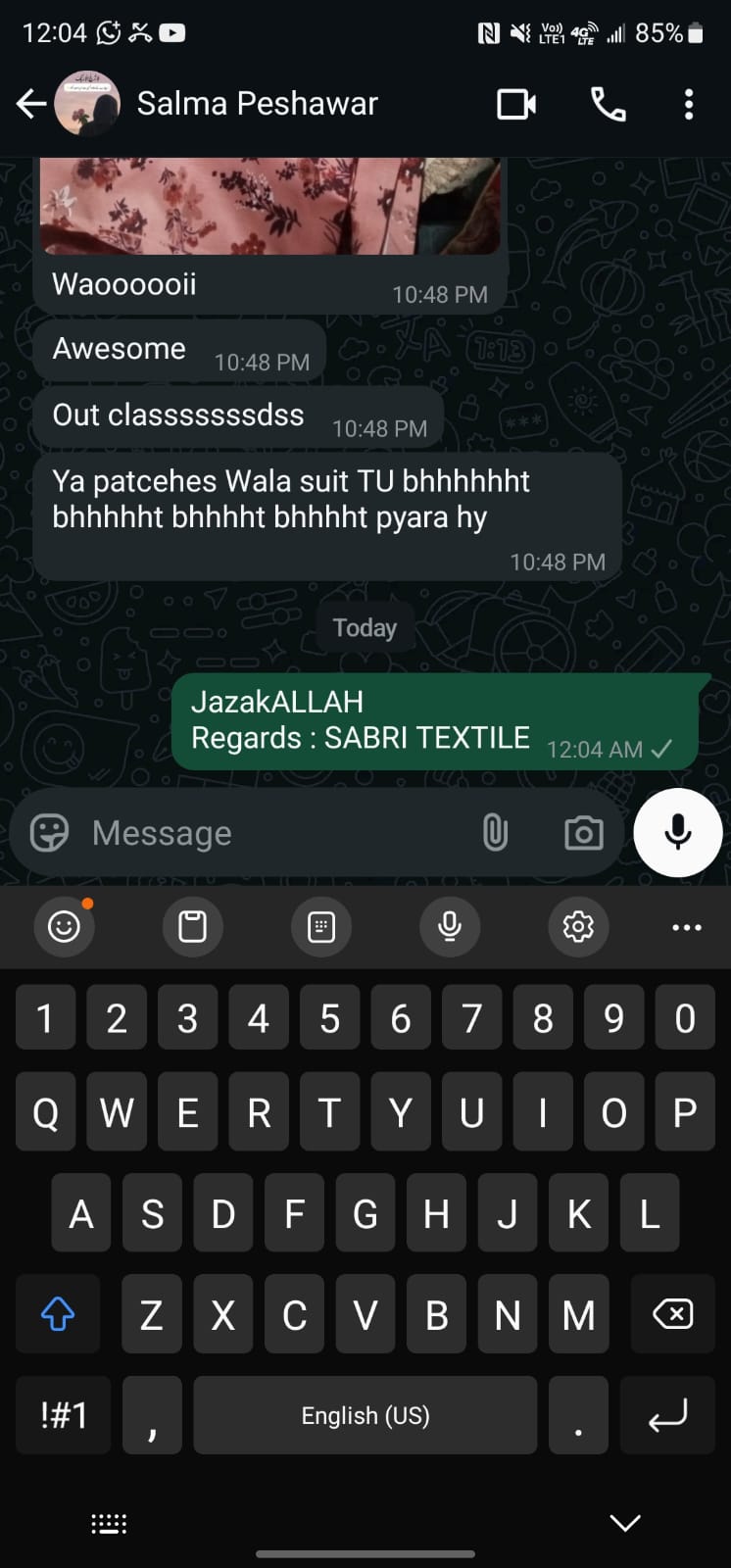Switch to the symbols keyboard
This screenshot has height=1568, width=731.
64,1415
